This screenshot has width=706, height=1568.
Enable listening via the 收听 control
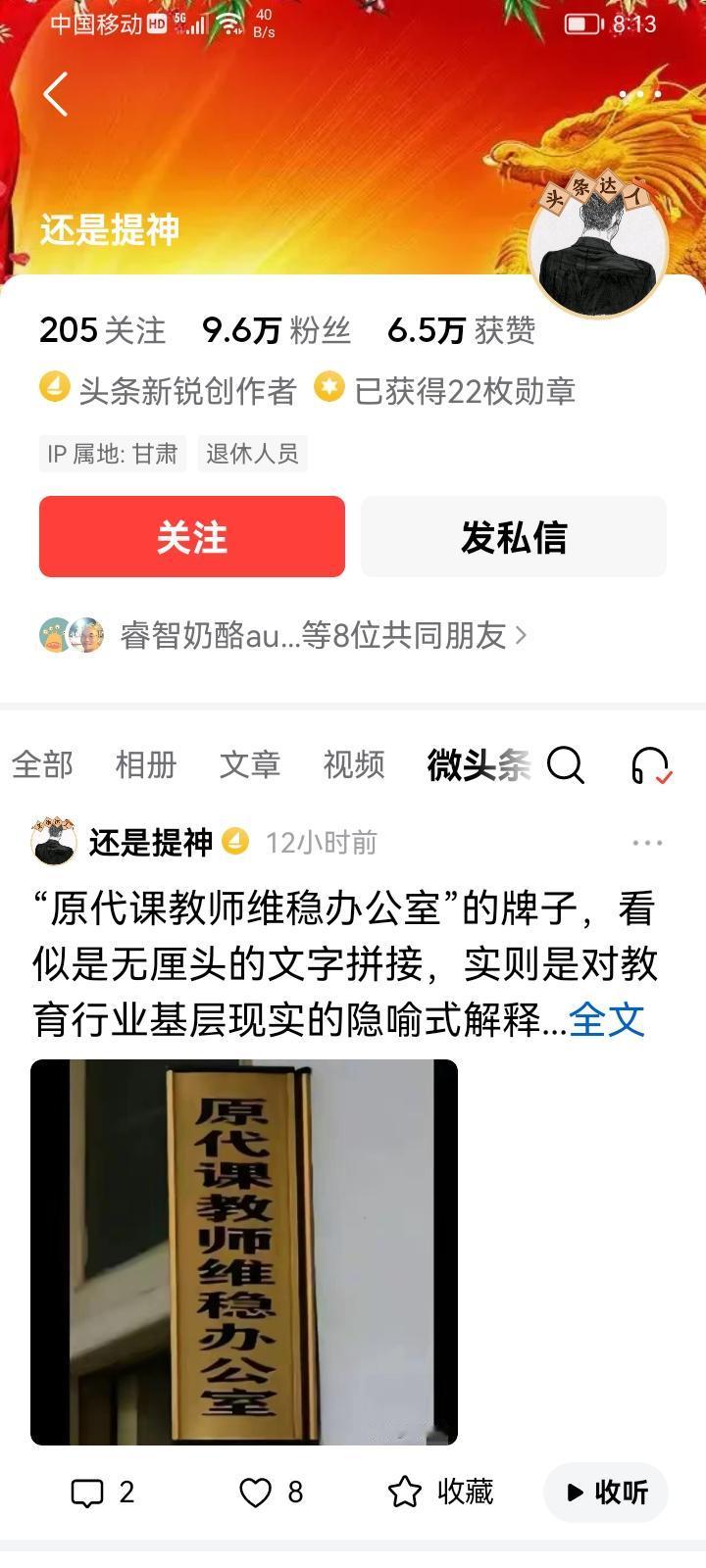pos(605,1492)
